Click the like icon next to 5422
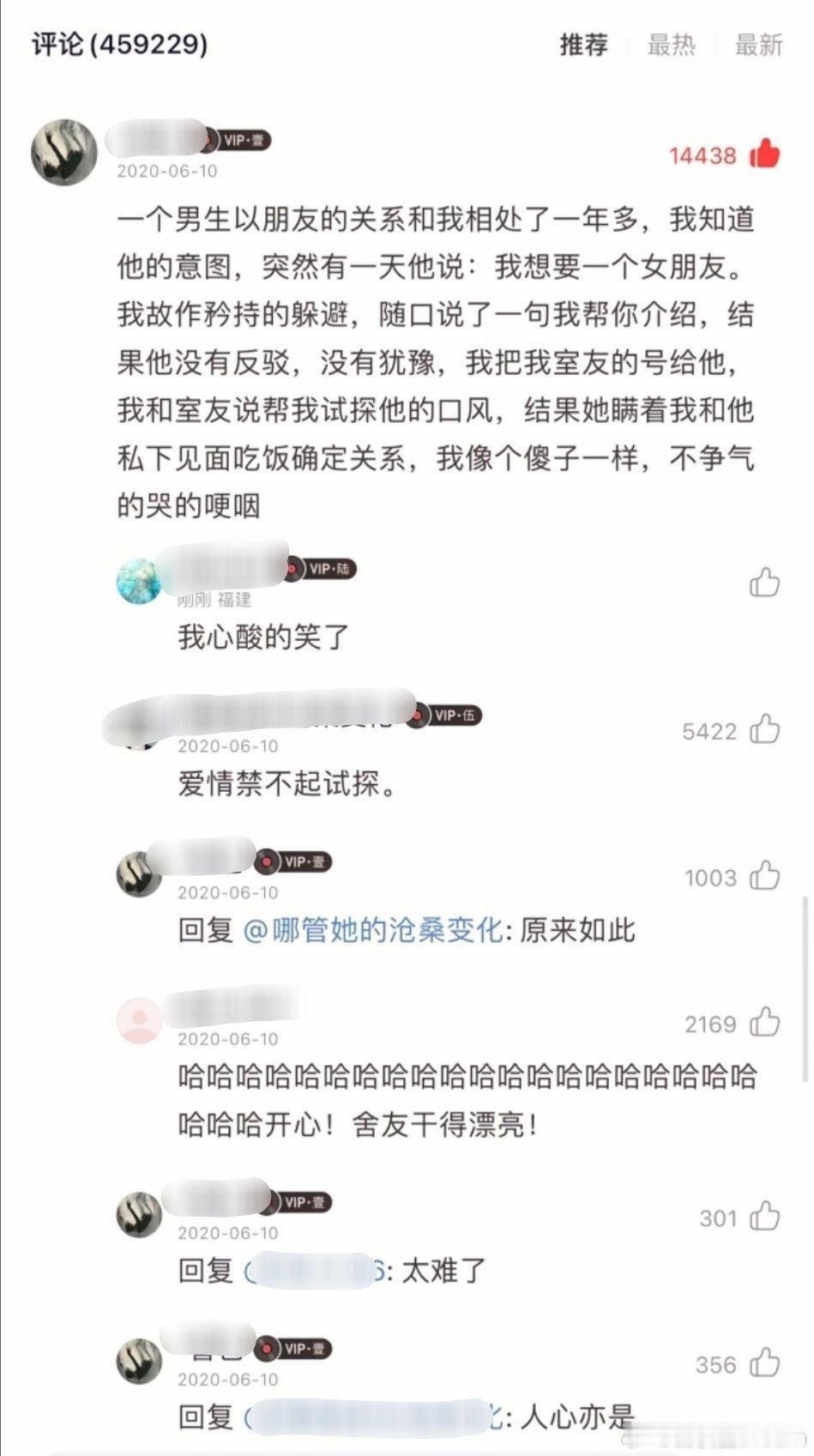The width and height of the screenshot is (814, 1456). click(x=764, y=731)
